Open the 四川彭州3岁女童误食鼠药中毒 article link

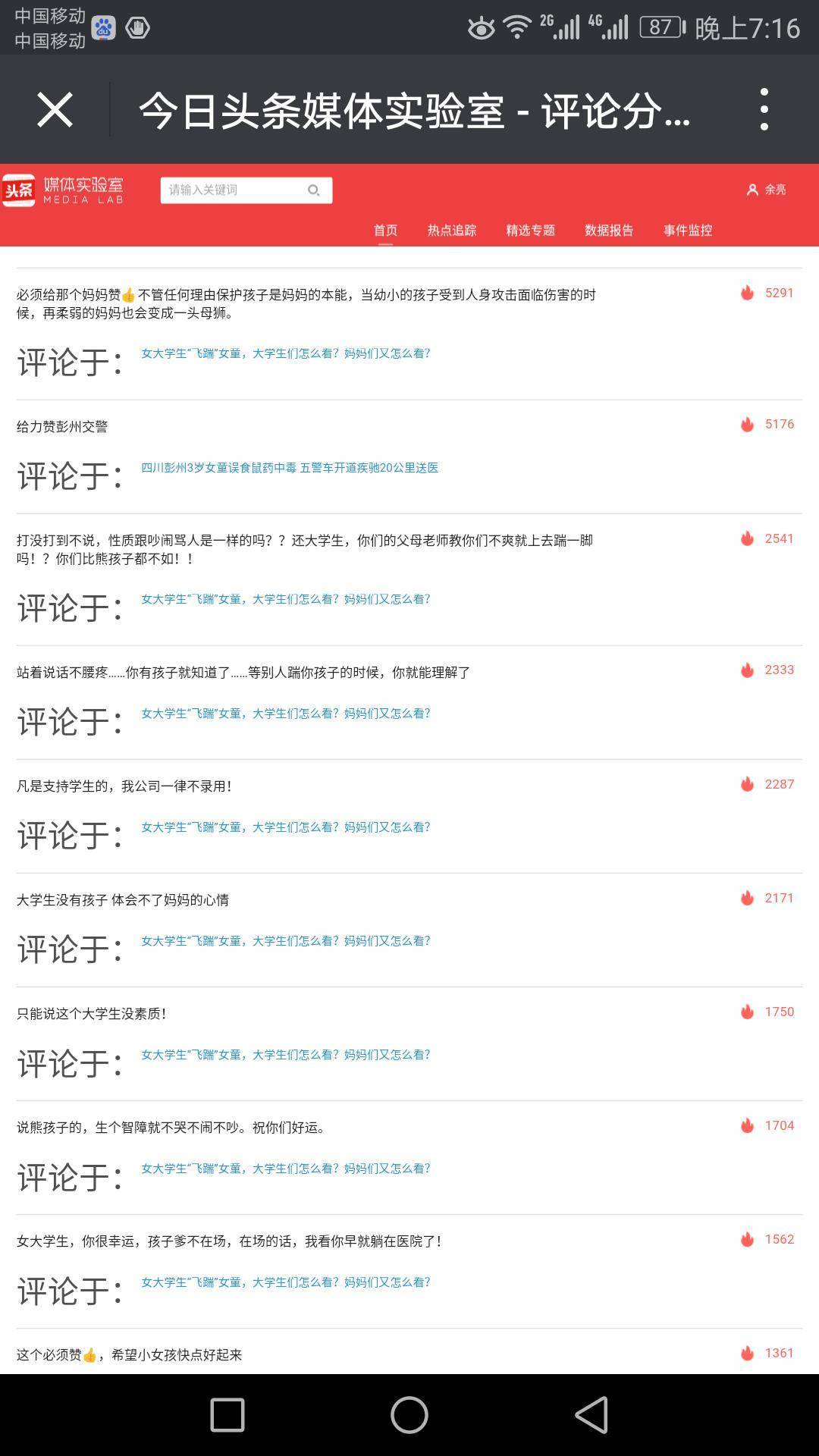tap(290, 468)
